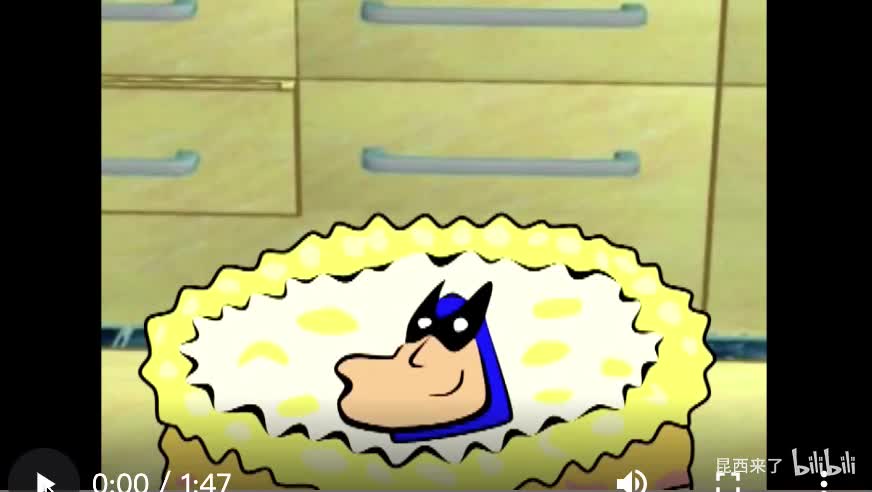This screenshot has height=492, width=872.
Task: Play the video
Action: 44,481
